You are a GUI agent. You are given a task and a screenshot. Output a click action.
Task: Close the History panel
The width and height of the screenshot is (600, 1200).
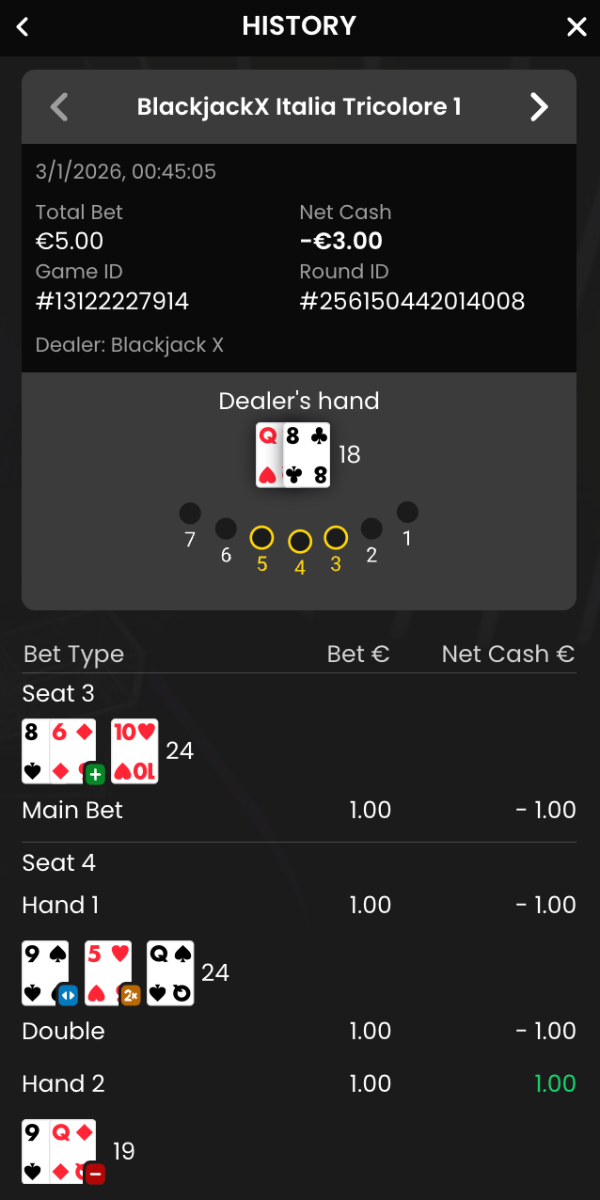coord(576,27)
